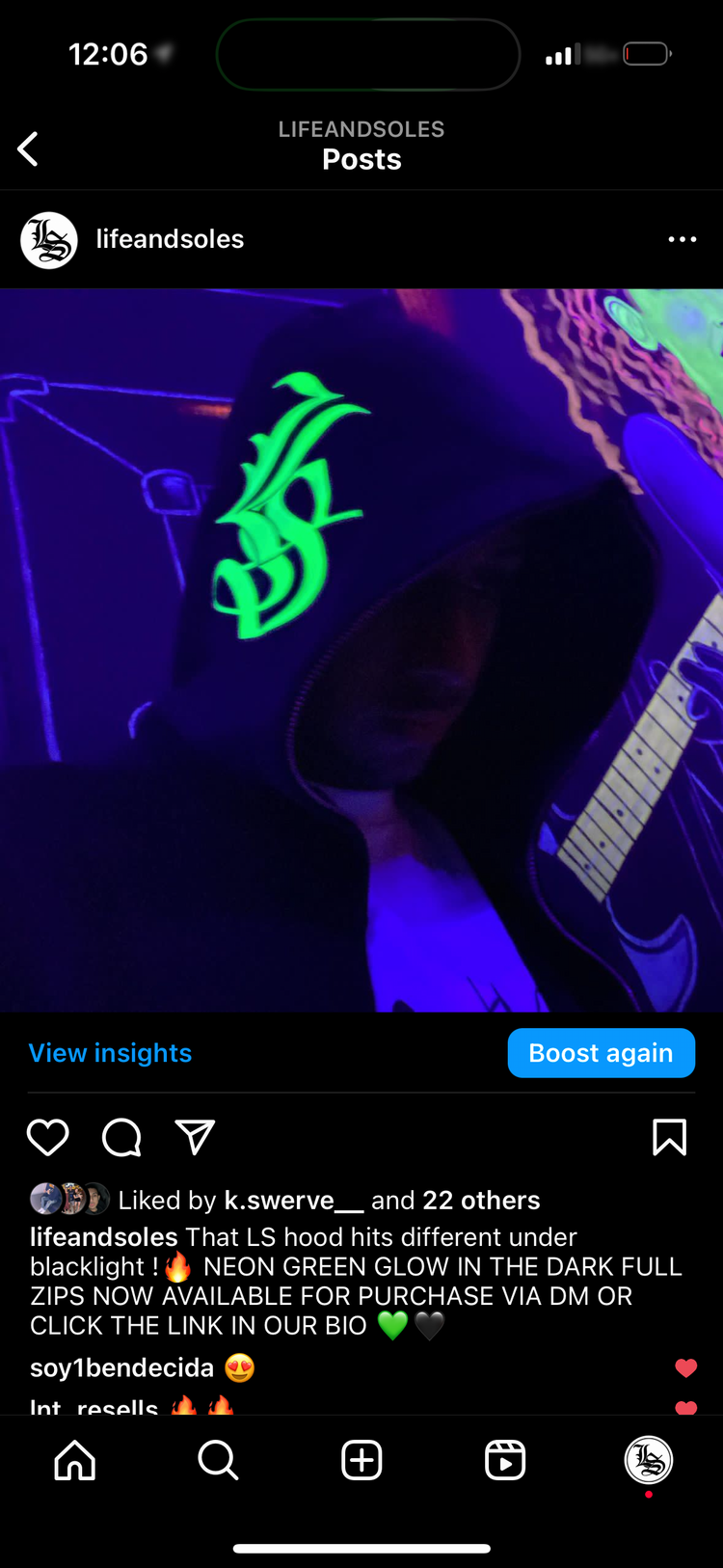Like the comment from soy1bendecida
Image resolution: width=723 pixels, height=1568 pixels.
coord(685,1367)
